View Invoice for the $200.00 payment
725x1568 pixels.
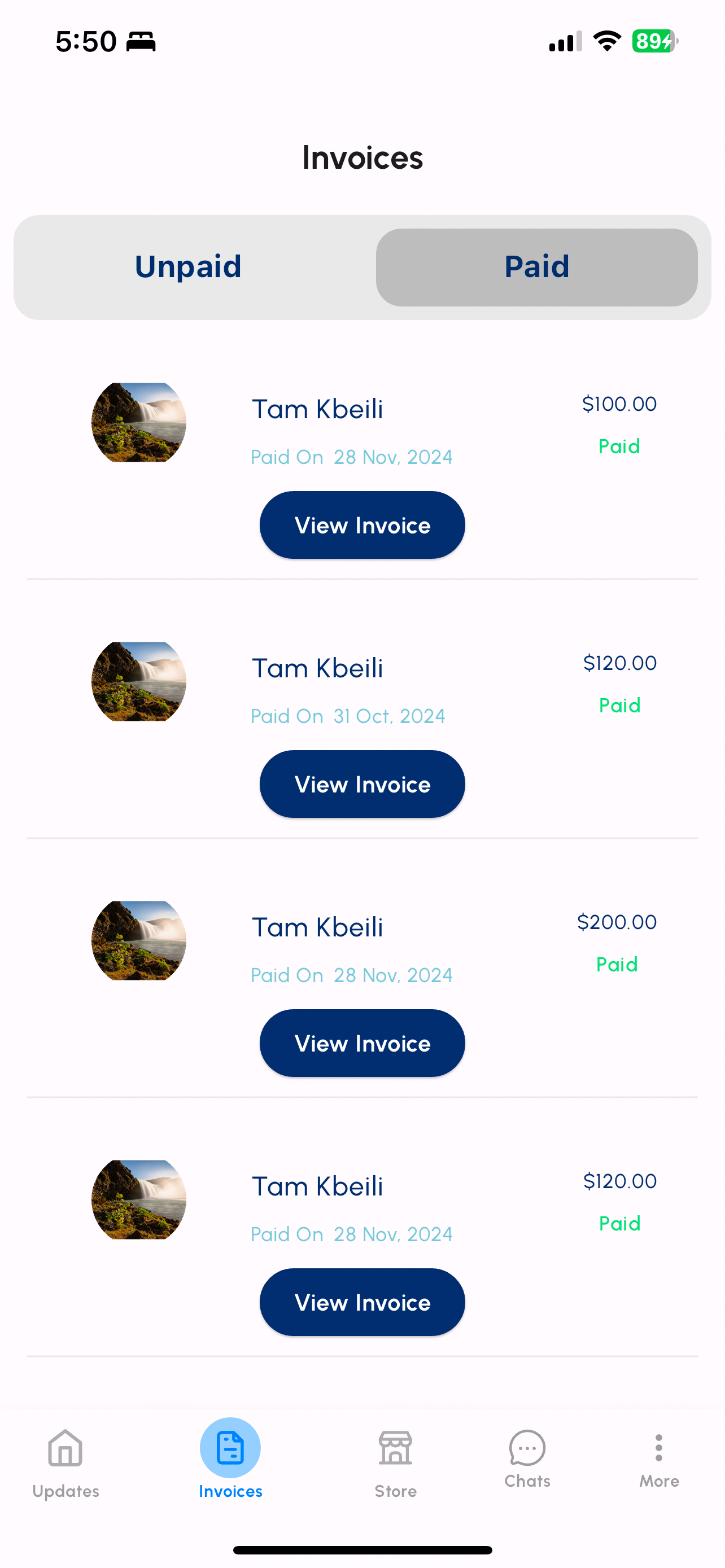[361, 1043]
